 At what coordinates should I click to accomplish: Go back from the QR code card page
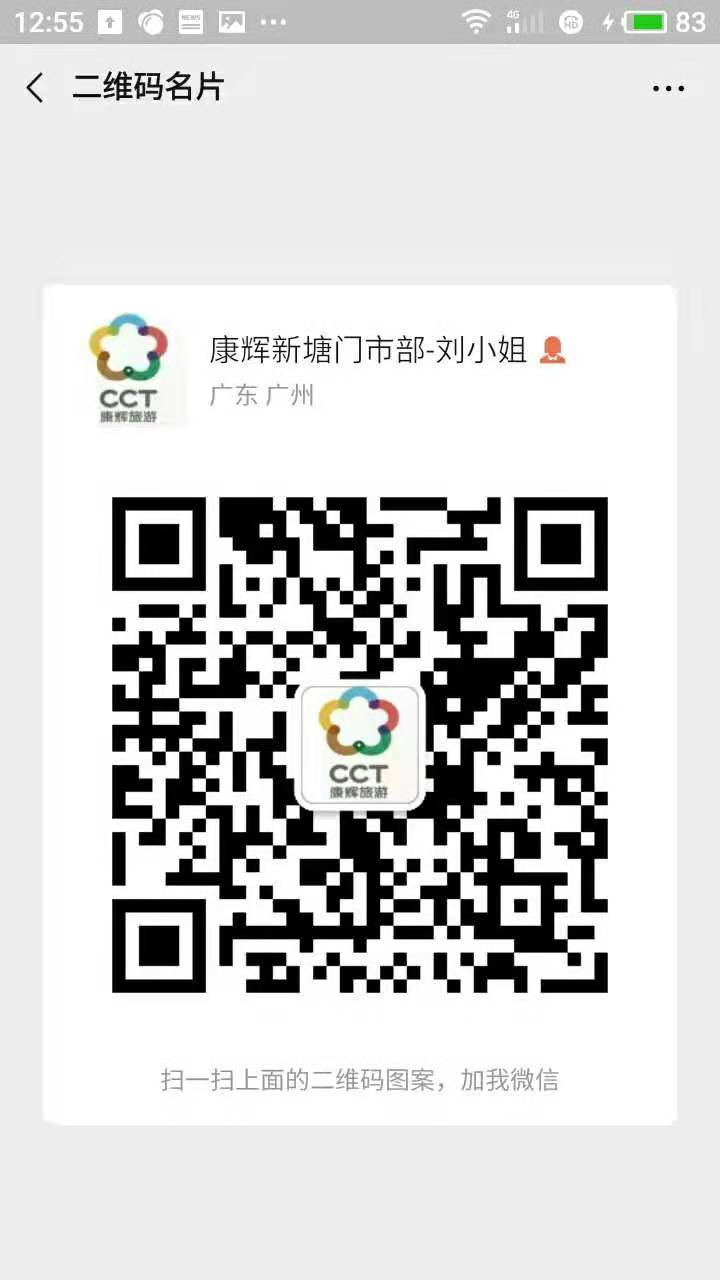[35, 88]
